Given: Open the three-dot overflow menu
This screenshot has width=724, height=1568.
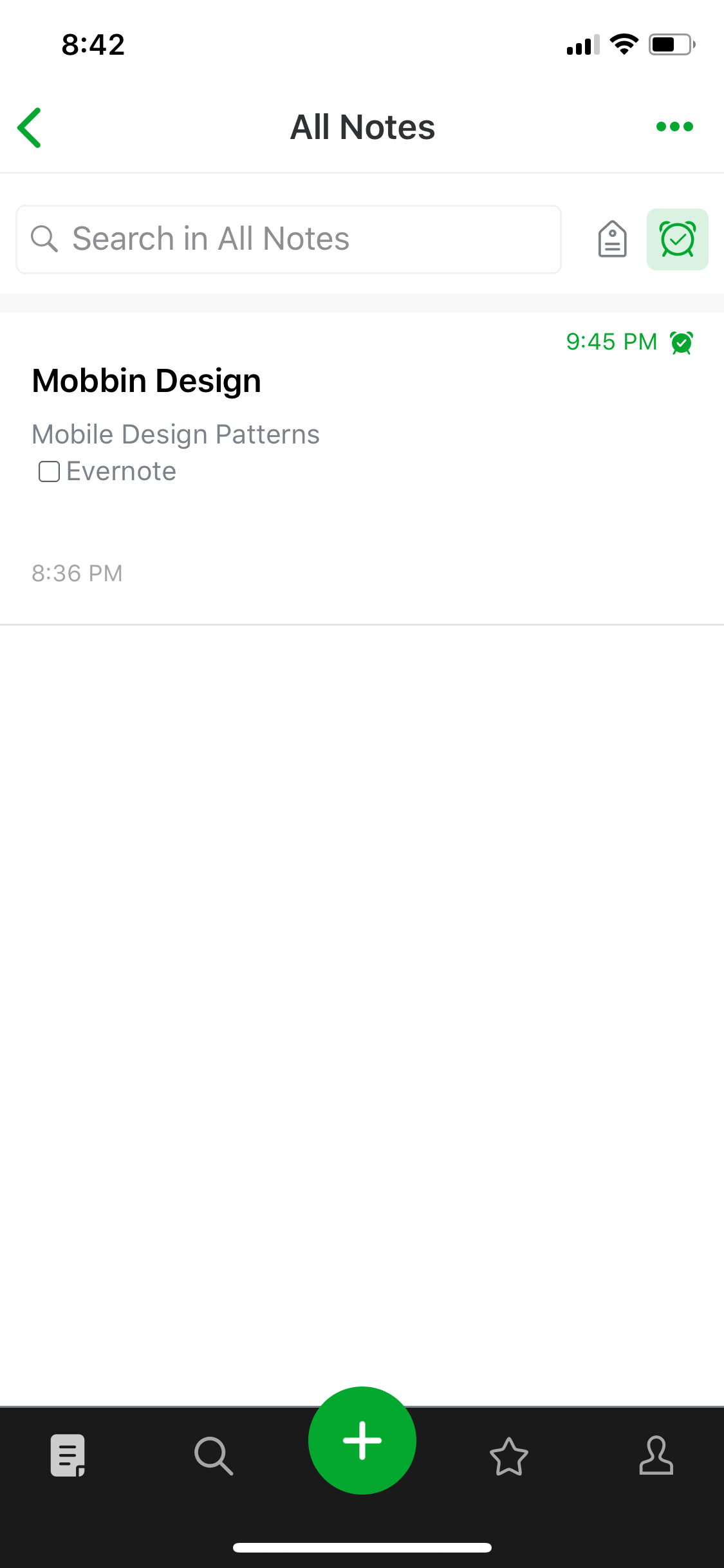Looking at the screenshot, I should click(x=674, y=127).
